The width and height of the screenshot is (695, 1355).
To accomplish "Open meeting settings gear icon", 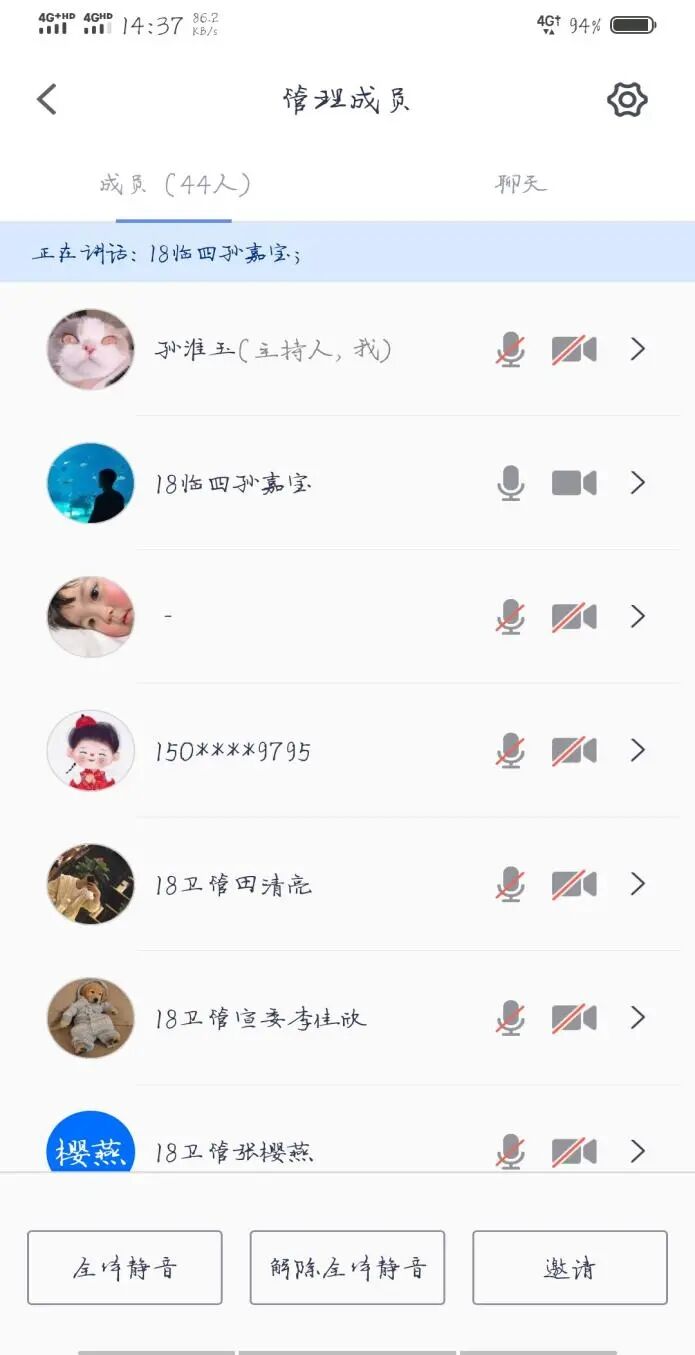I will pyautogui.click(x=627, y=99).
